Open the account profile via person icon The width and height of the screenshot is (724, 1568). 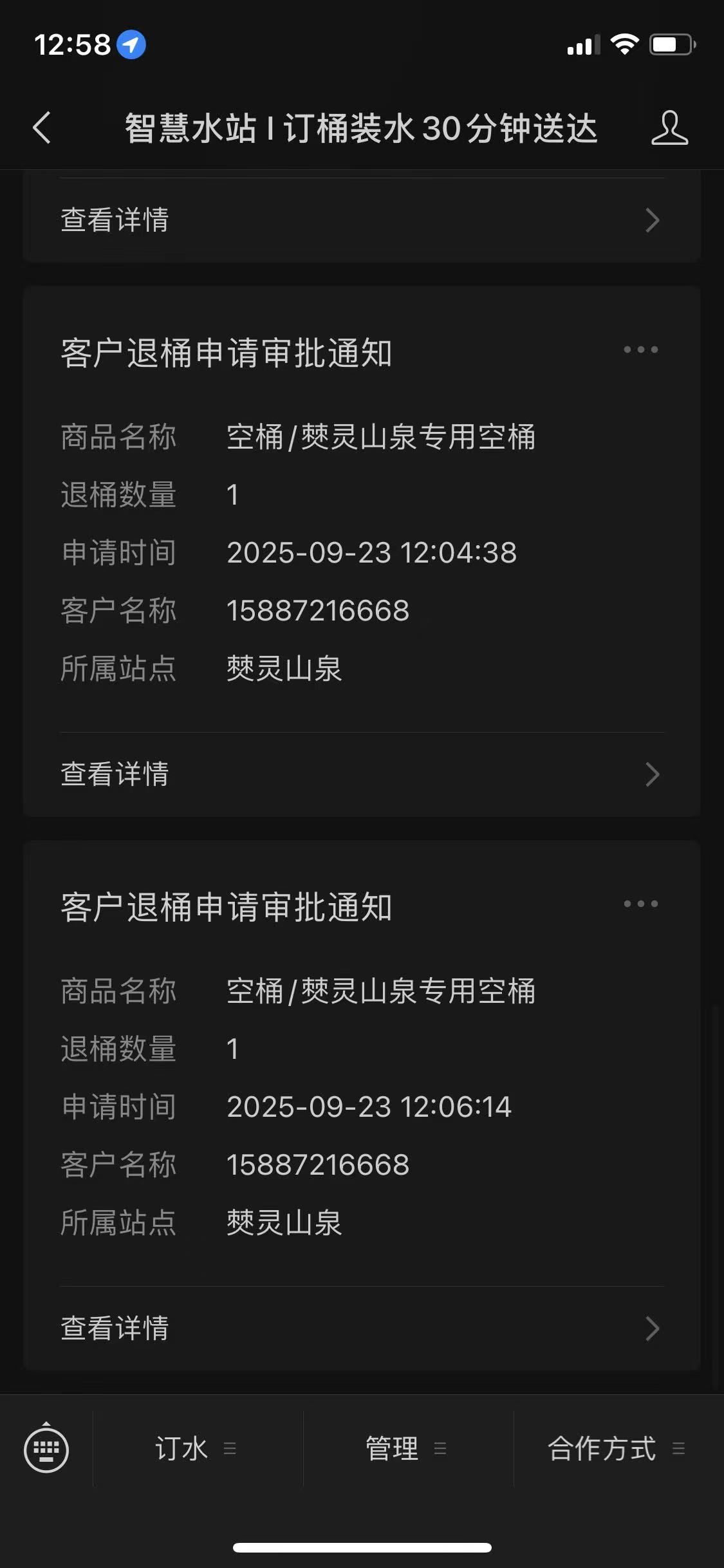pos(670,128)
